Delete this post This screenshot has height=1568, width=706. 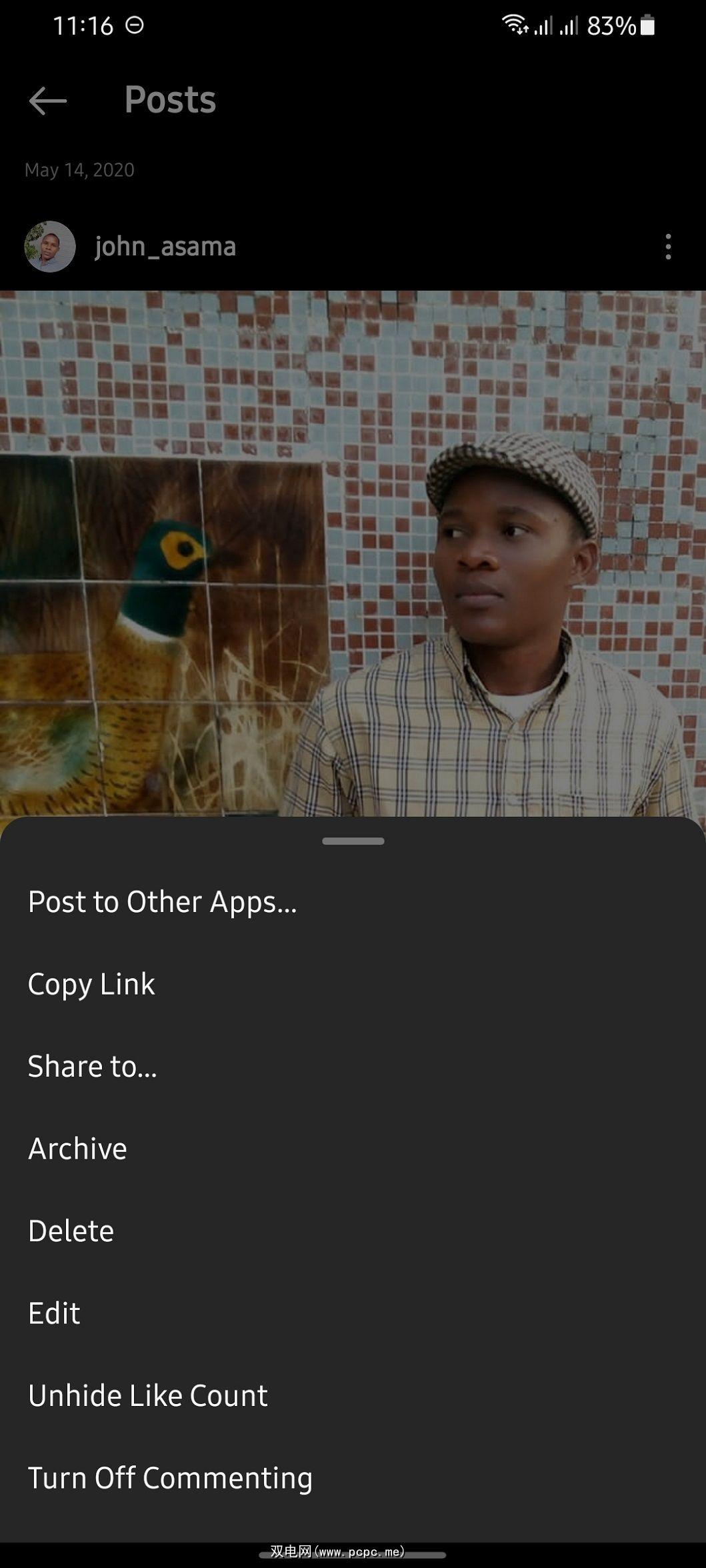click(71, 1231)
